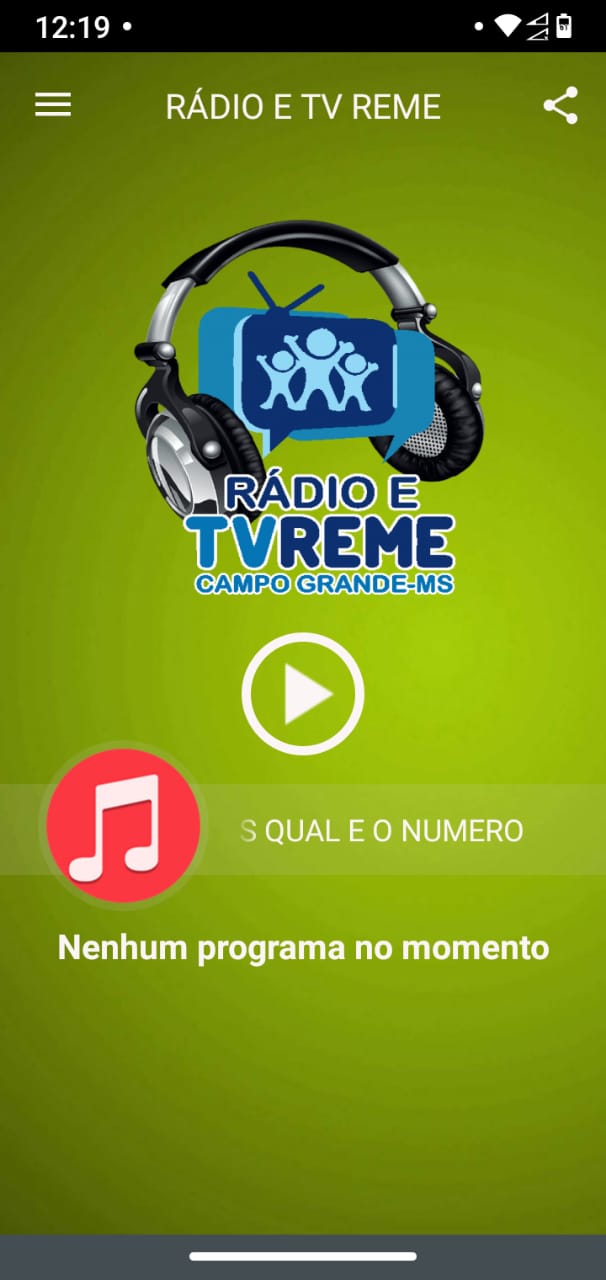Image resolution: width=606 pixels, height=1280 pixels.
Task: Share the Rádio e TV Reme app
Action: 561,106
